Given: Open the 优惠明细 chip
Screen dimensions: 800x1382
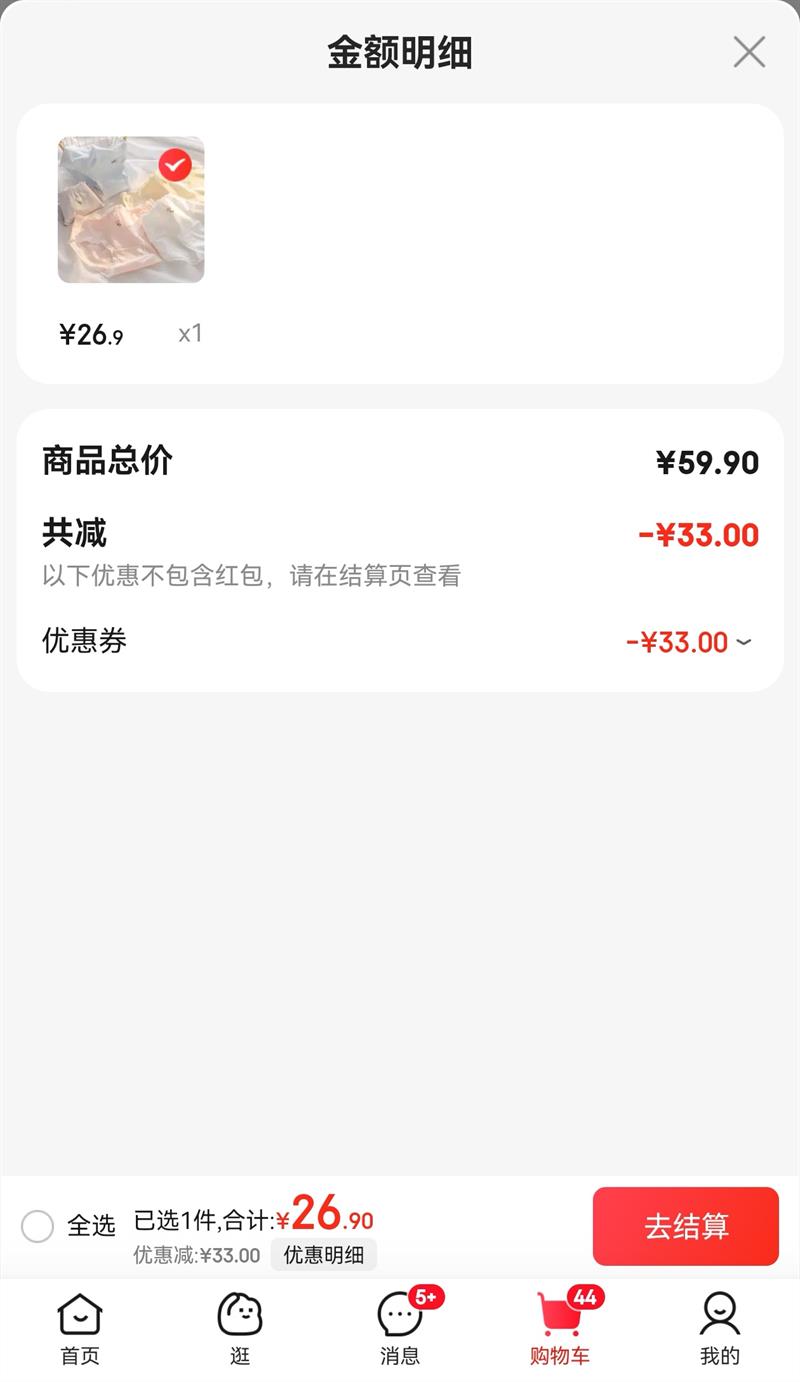Looking at the screenshot, I should pyautogui.click(x=324, y=1255).
